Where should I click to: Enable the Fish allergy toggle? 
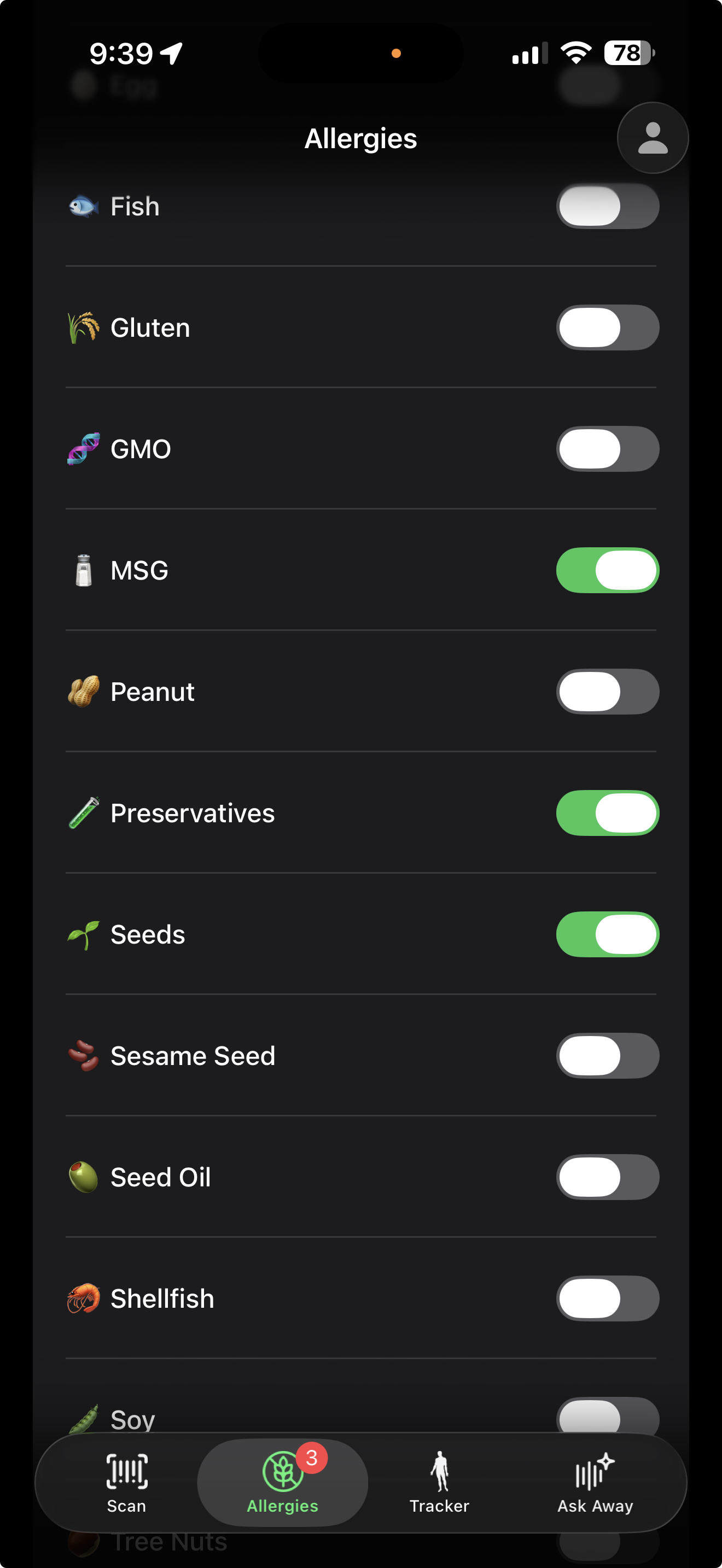(x=608, y=206)
